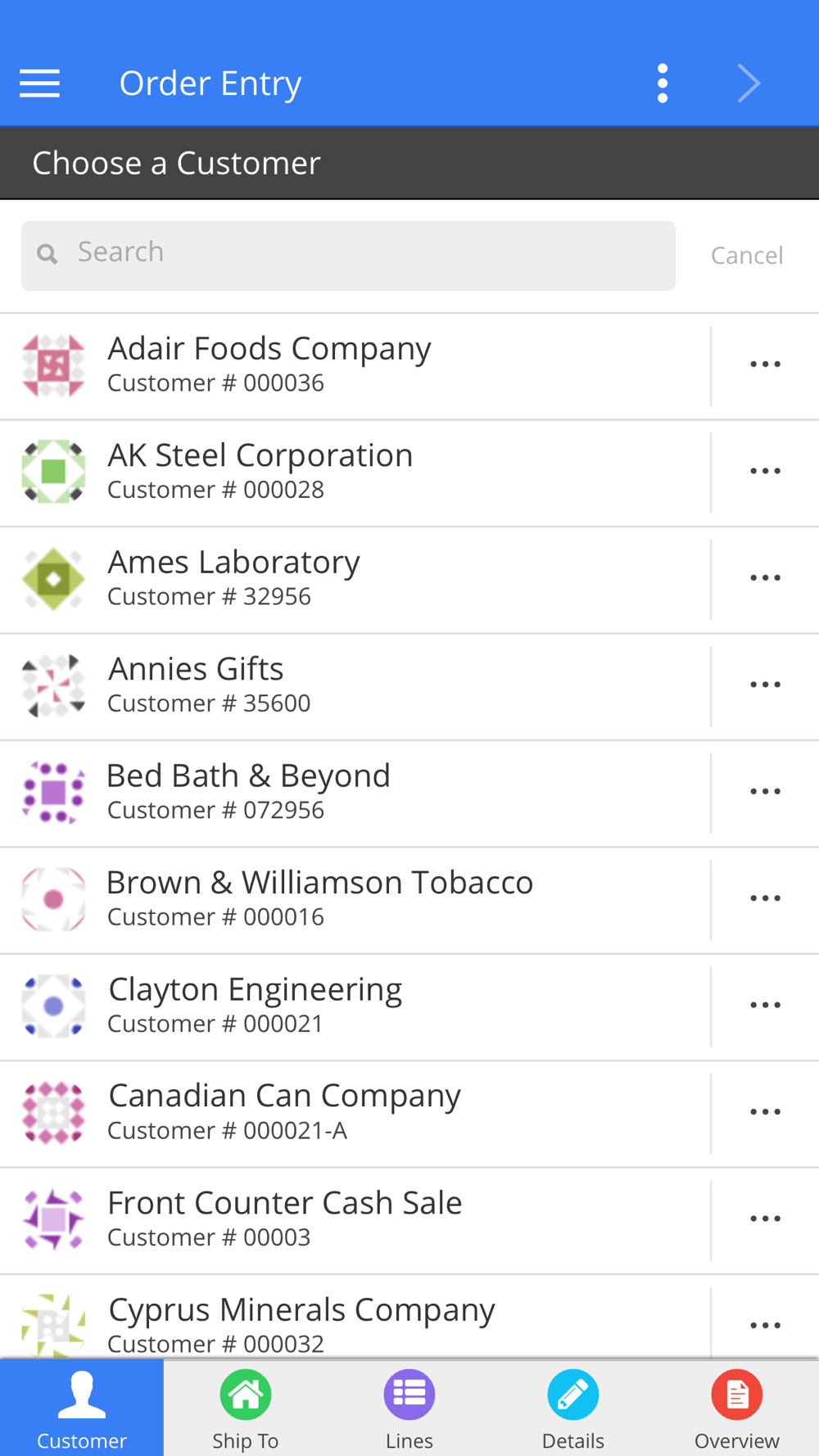Screen dimensions: 819x1456
Task: Go forward with the header arrow
Action: pos(749,84)
